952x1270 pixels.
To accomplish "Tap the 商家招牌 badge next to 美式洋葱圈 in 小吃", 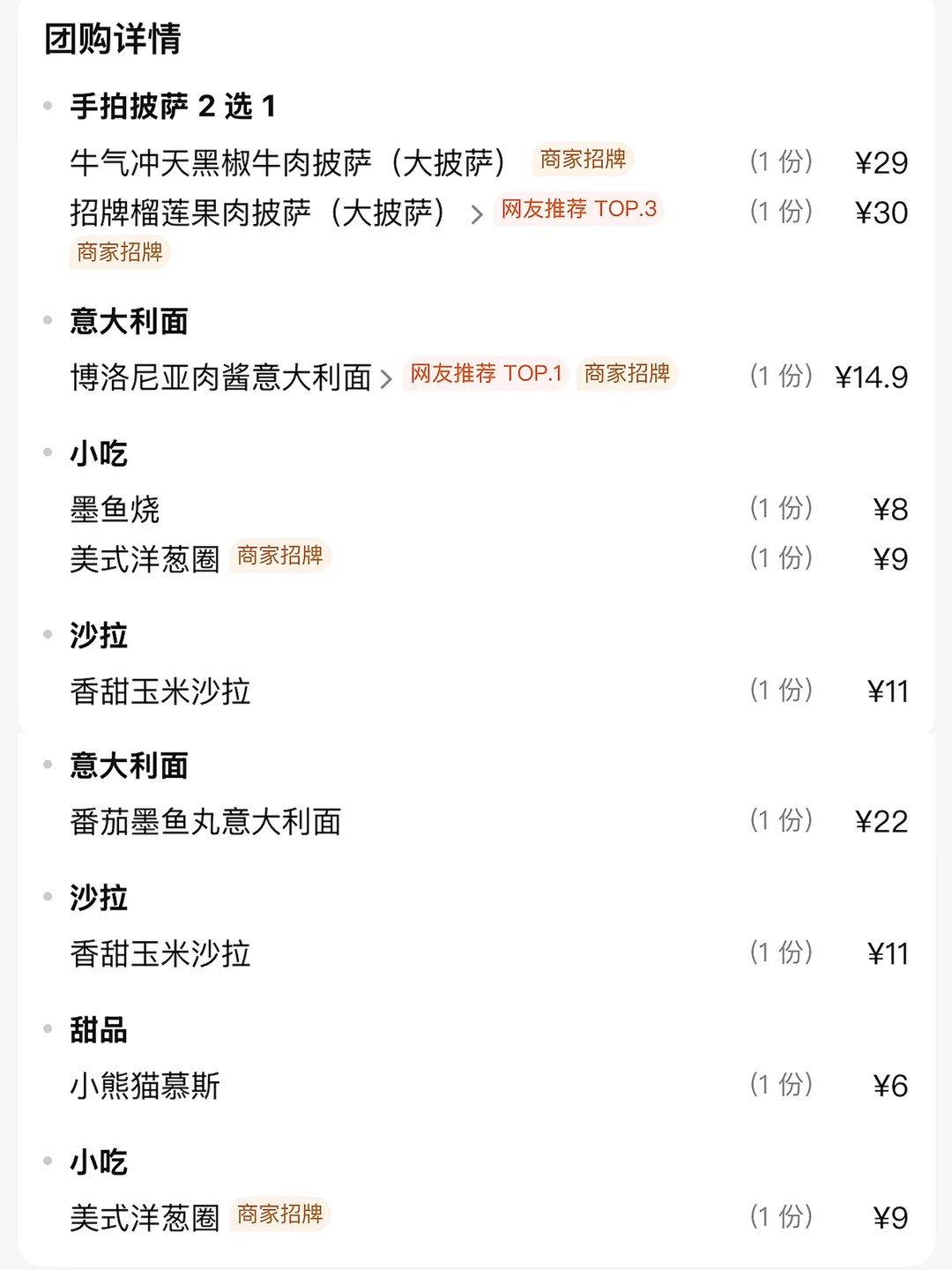I will [280, 556].
